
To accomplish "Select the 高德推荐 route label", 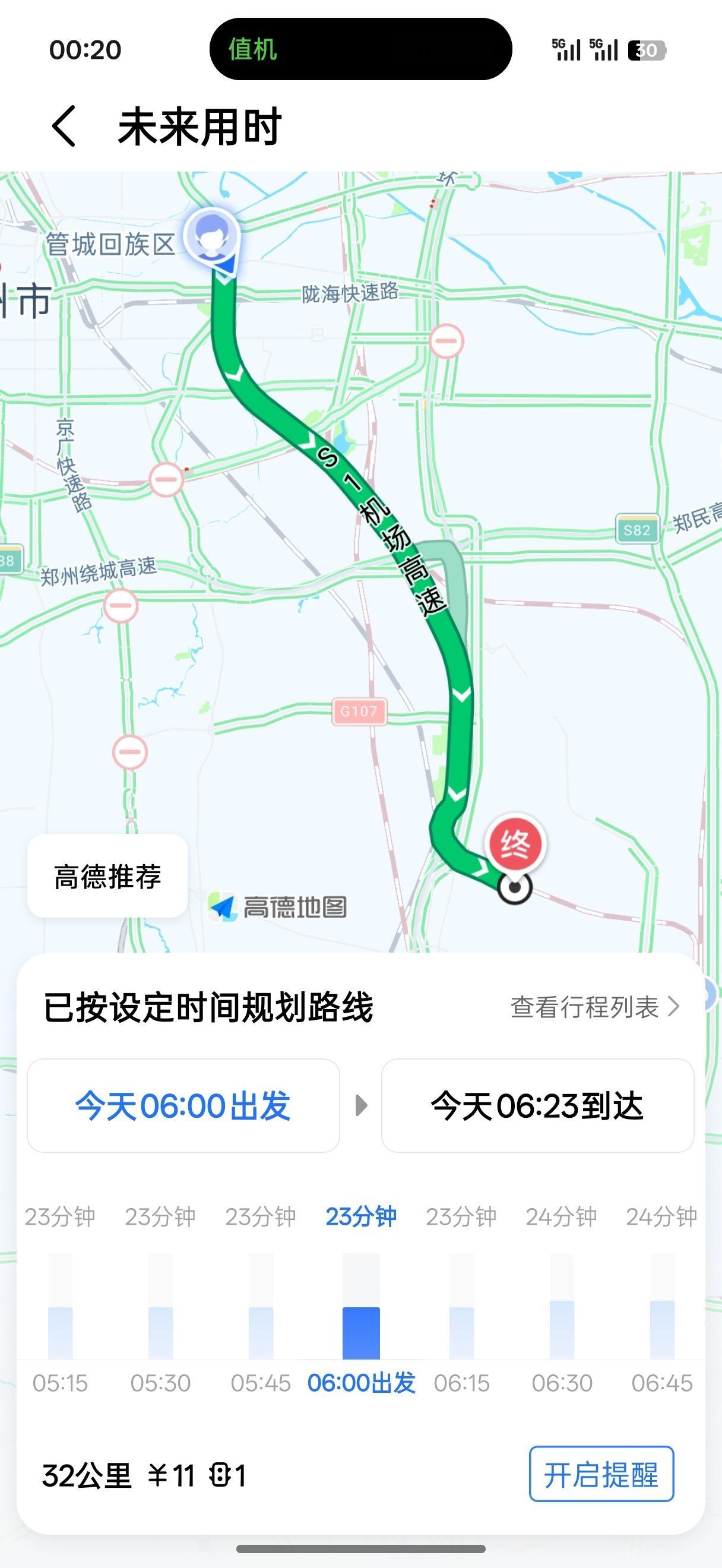I will 107,874.
